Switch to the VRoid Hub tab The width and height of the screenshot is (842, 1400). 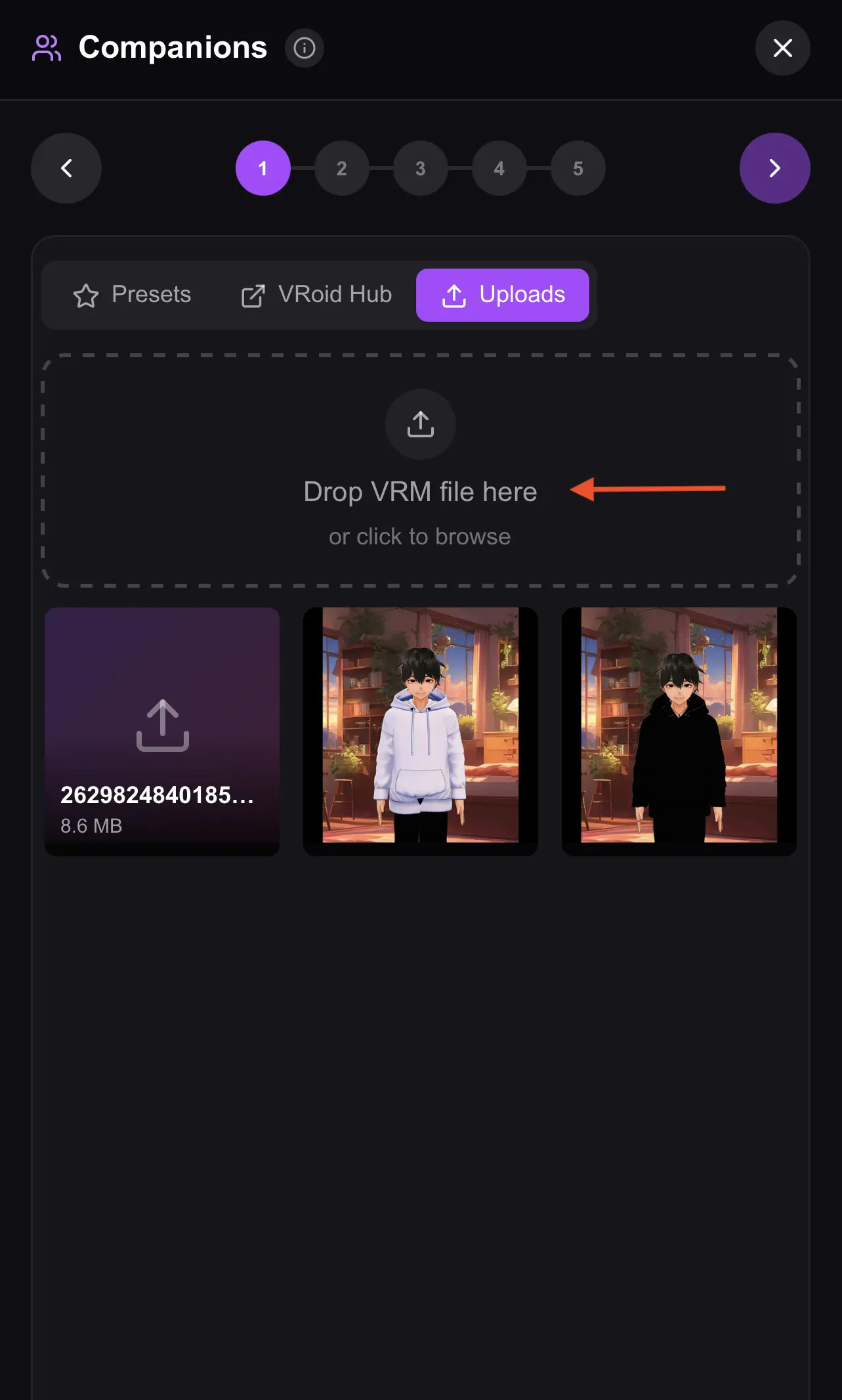coord(315,295)
